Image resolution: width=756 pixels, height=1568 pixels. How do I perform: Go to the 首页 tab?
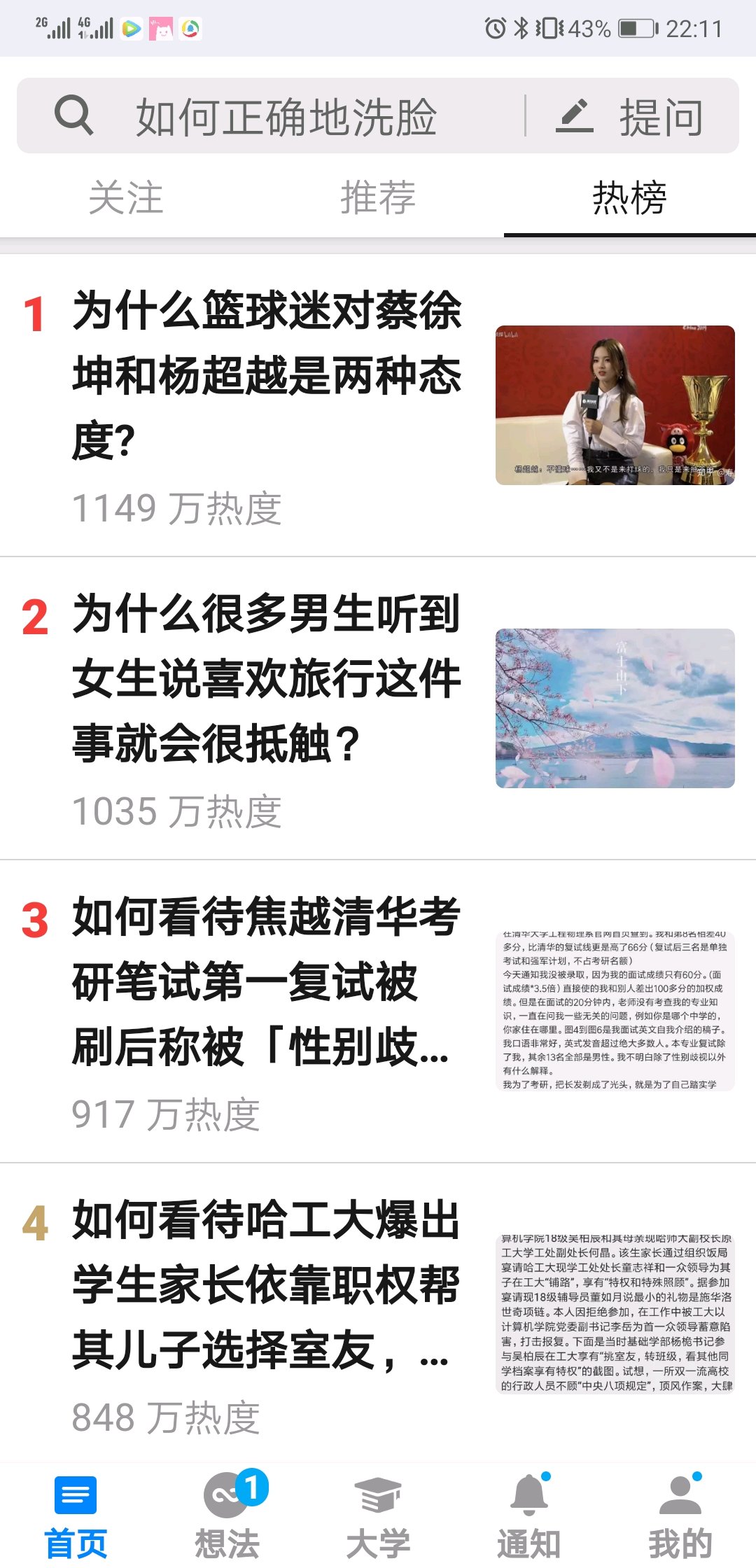76,1515
